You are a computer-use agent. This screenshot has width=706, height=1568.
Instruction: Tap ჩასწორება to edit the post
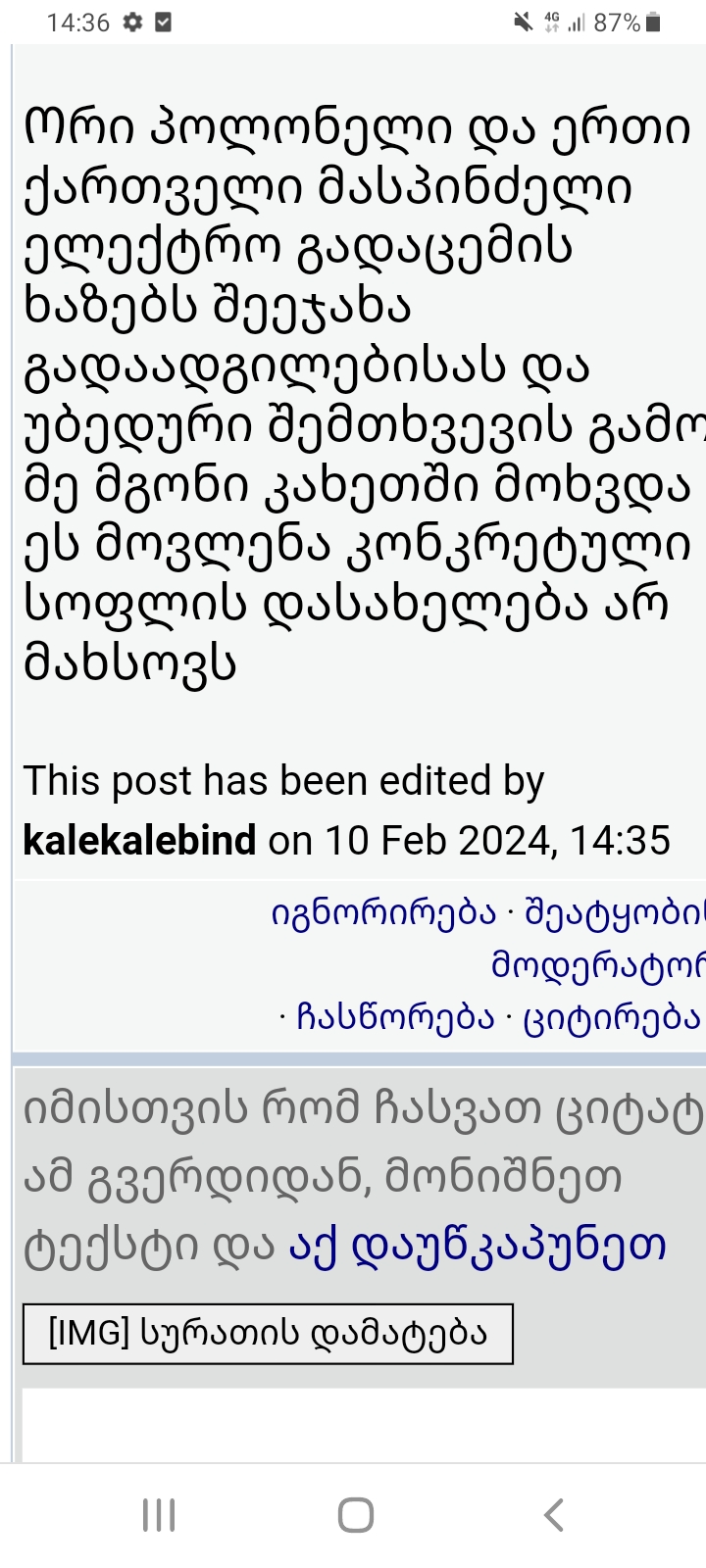tap(395, 1017)
